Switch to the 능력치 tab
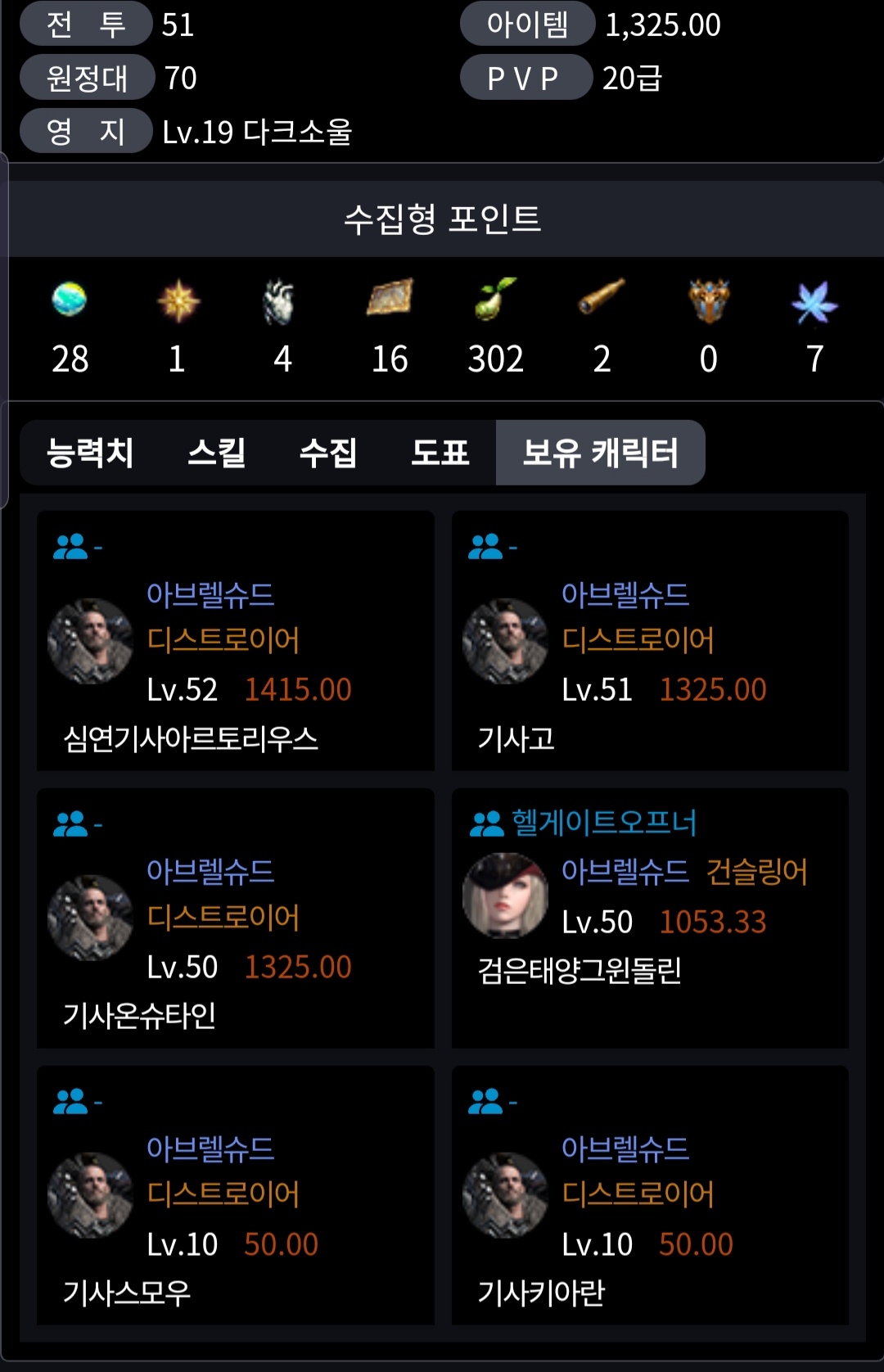 (x=90, y=453)
